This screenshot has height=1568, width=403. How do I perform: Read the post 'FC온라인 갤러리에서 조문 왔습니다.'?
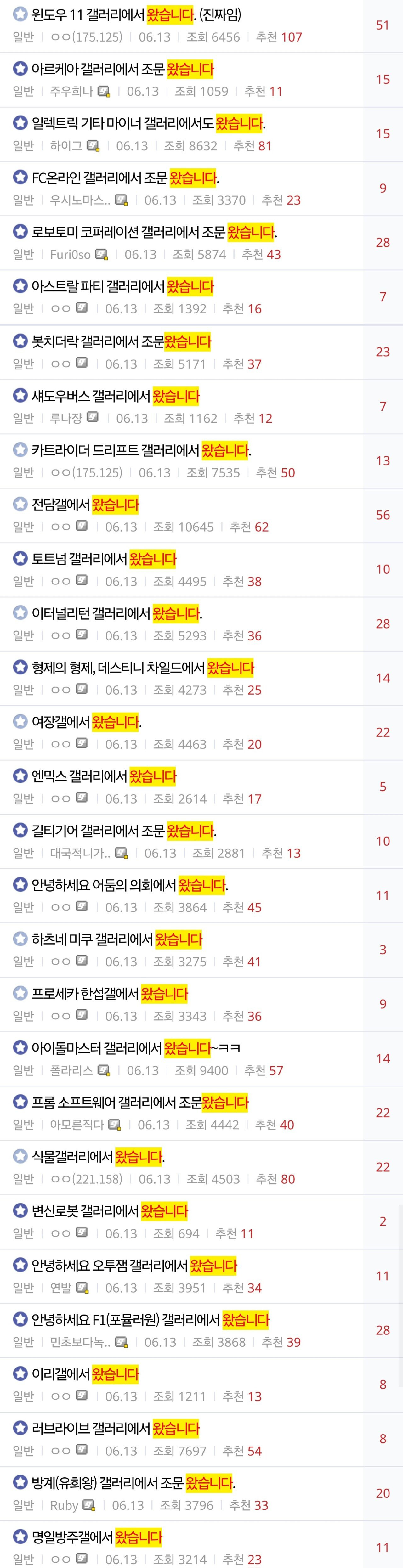125,178
